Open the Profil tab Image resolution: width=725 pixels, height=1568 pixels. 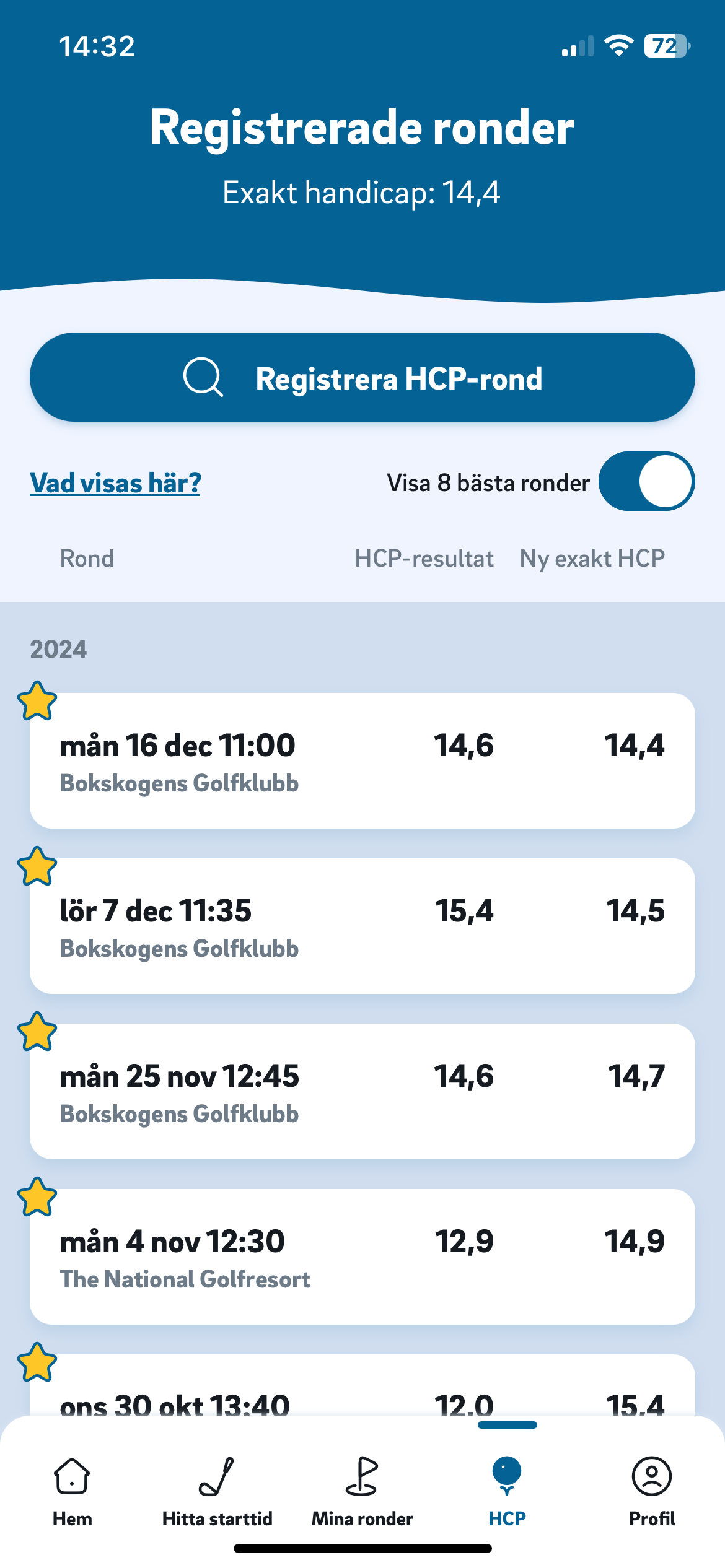652,1492
